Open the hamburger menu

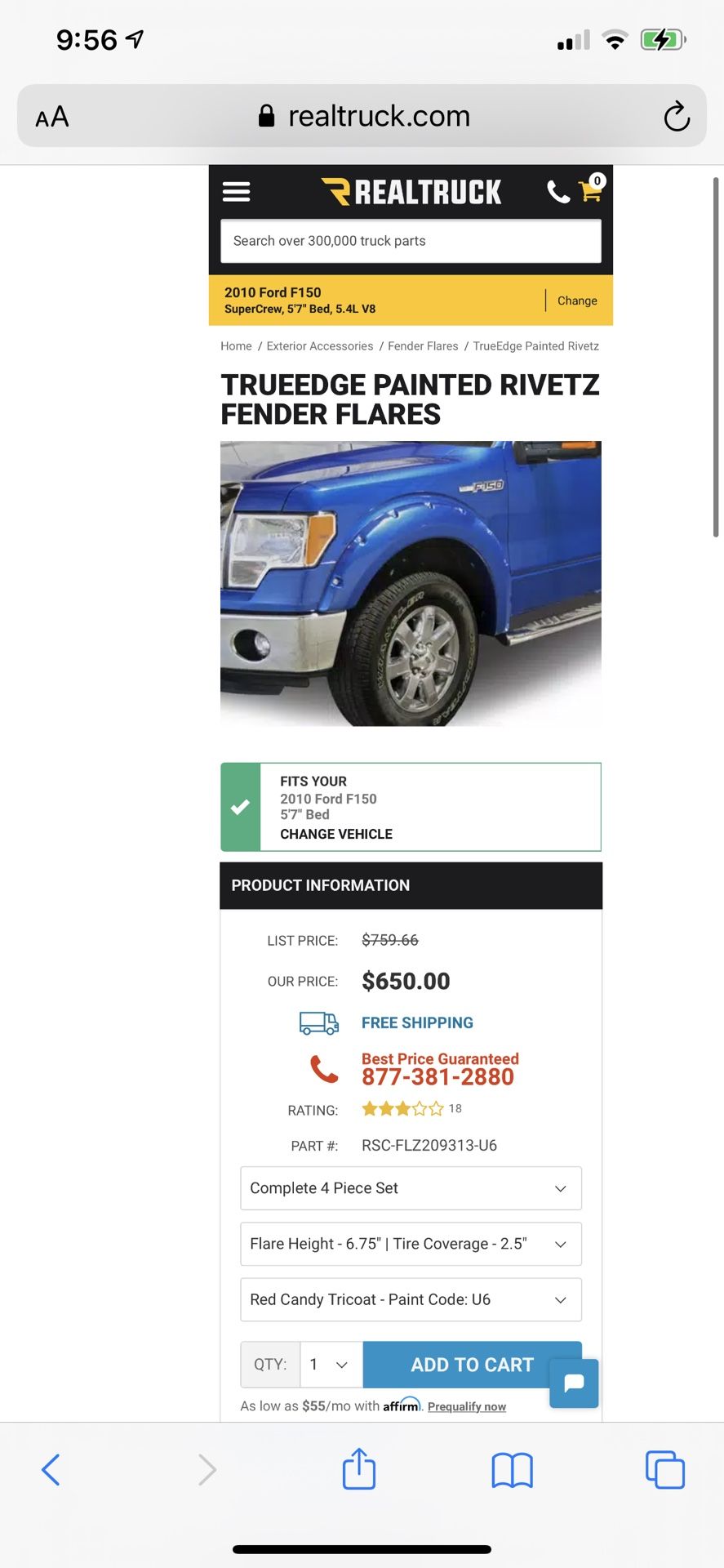236,192
